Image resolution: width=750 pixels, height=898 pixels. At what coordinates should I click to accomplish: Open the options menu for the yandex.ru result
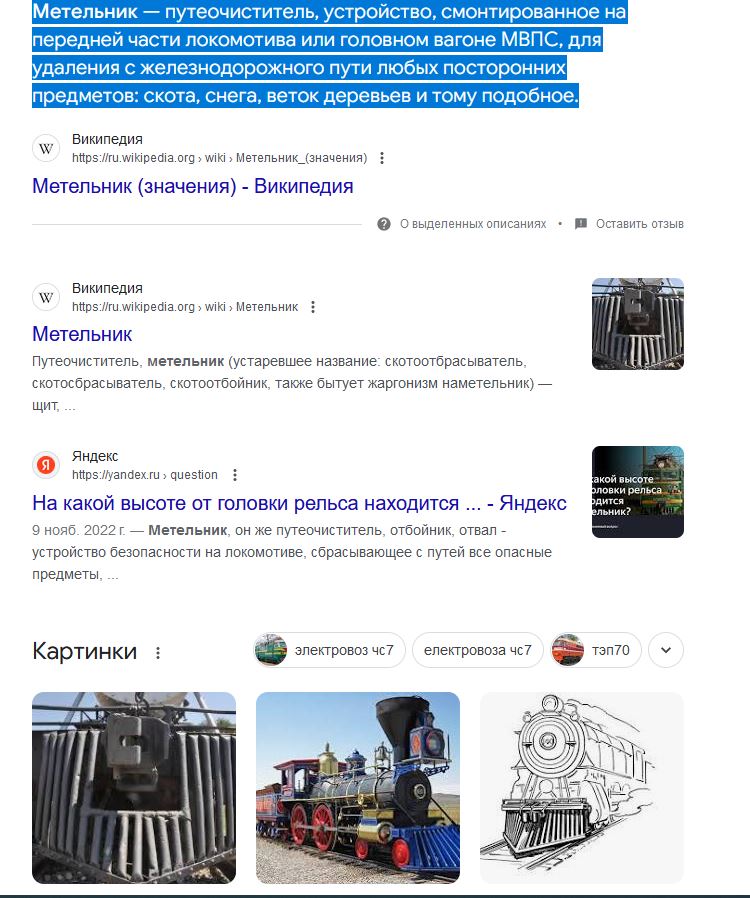235,475
